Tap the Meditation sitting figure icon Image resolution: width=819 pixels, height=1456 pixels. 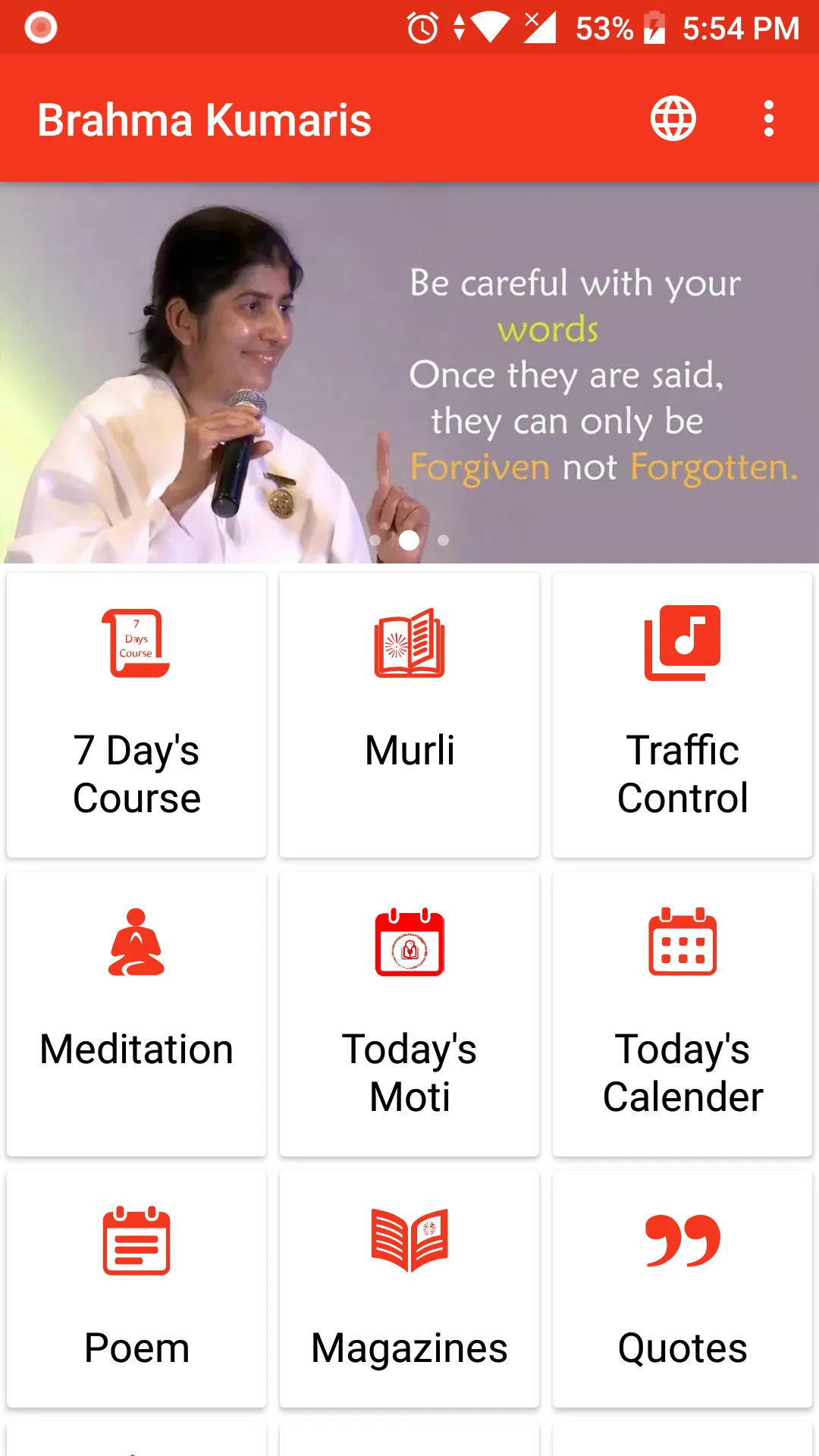pyautogui.click(x=136, y=943)
